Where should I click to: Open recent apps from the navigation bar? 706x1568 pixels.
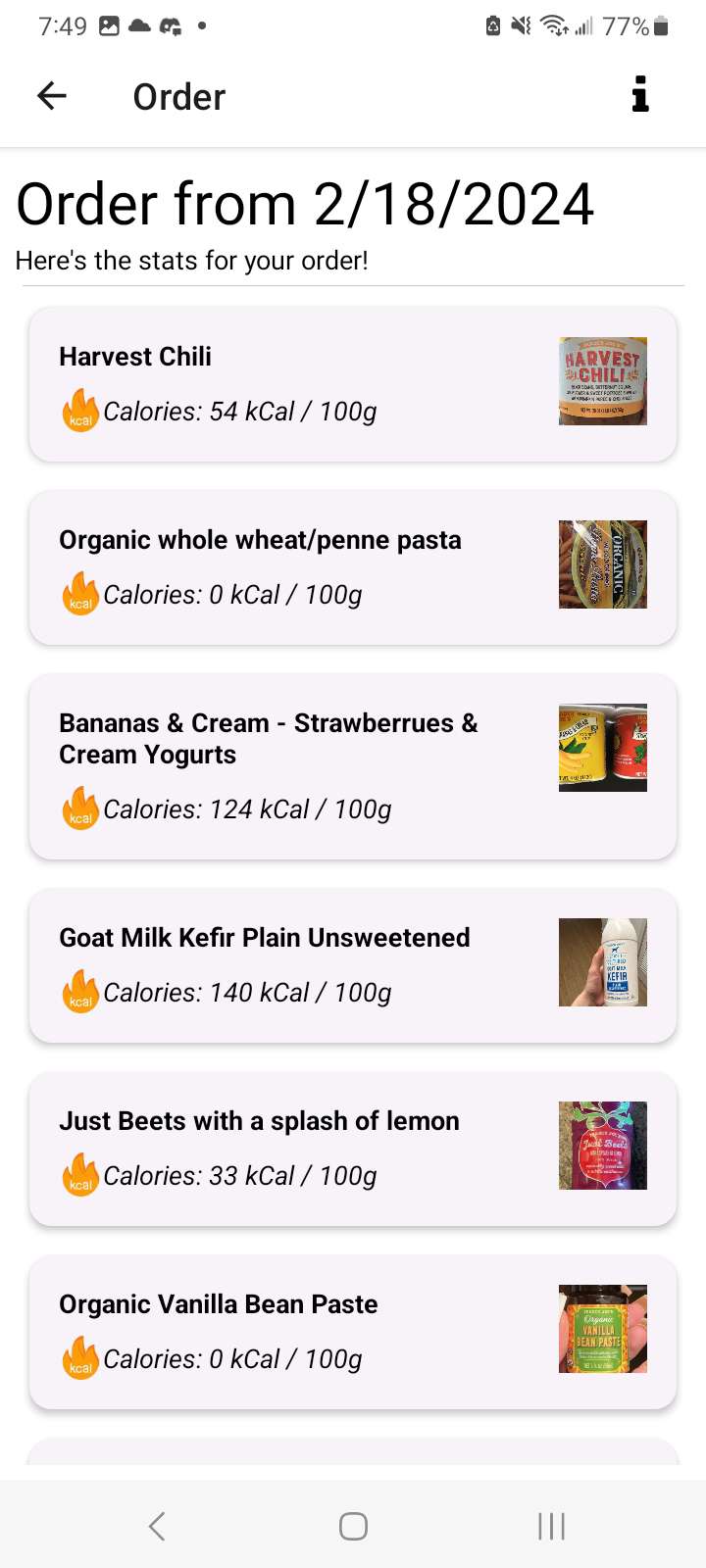[x=551, y=1525]
